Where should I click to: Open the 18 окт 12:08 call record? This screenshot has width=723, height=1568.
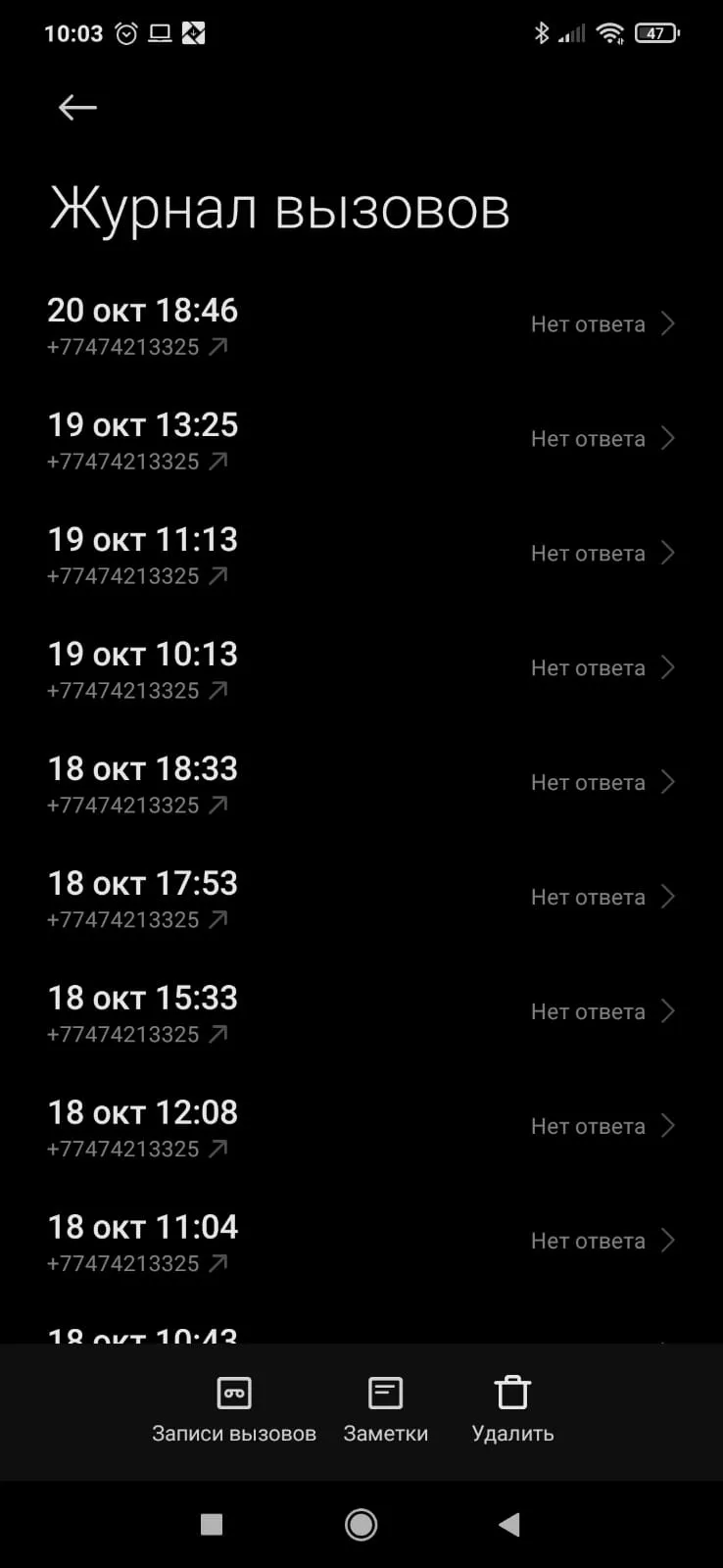[x=361, y=1128]
